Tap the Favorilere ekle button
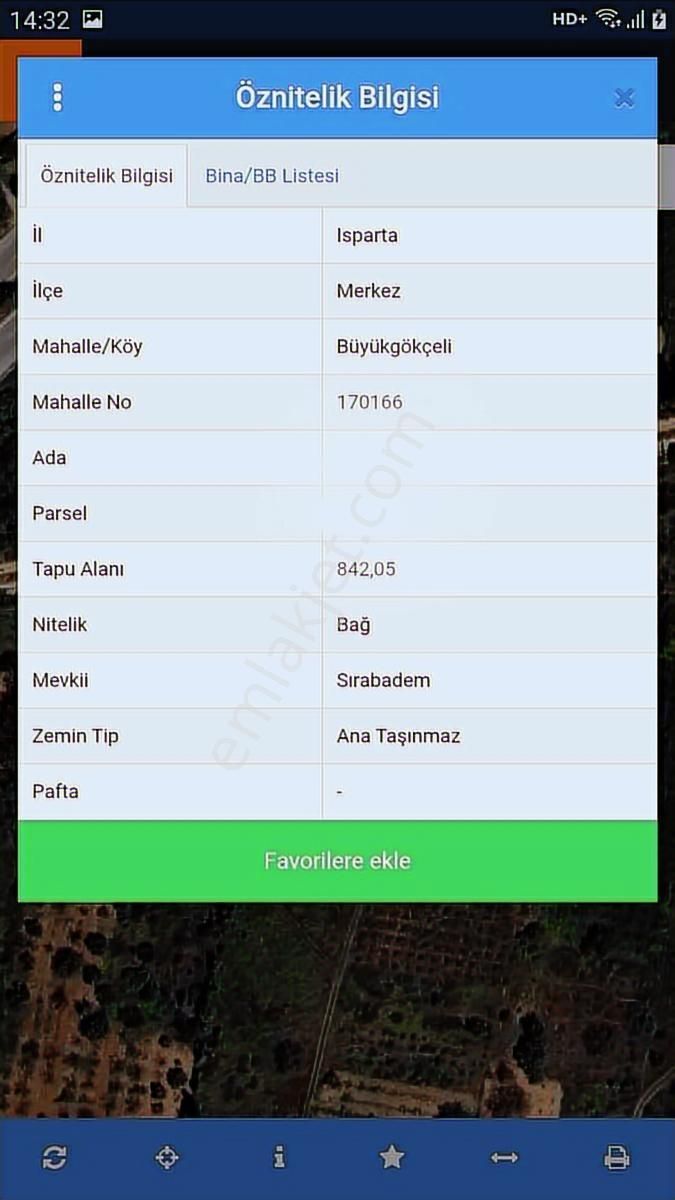 pyautogui.click(x=337, y=861)
